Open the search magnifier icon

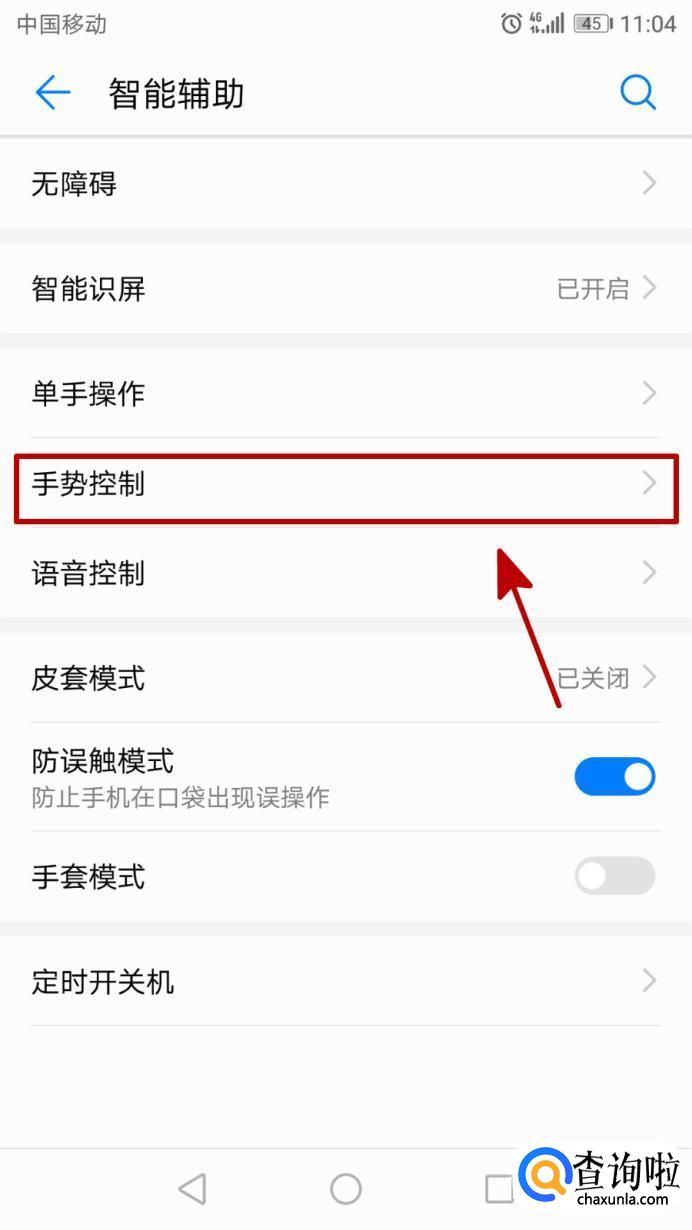pyautogui.click(x=638, y=93)
